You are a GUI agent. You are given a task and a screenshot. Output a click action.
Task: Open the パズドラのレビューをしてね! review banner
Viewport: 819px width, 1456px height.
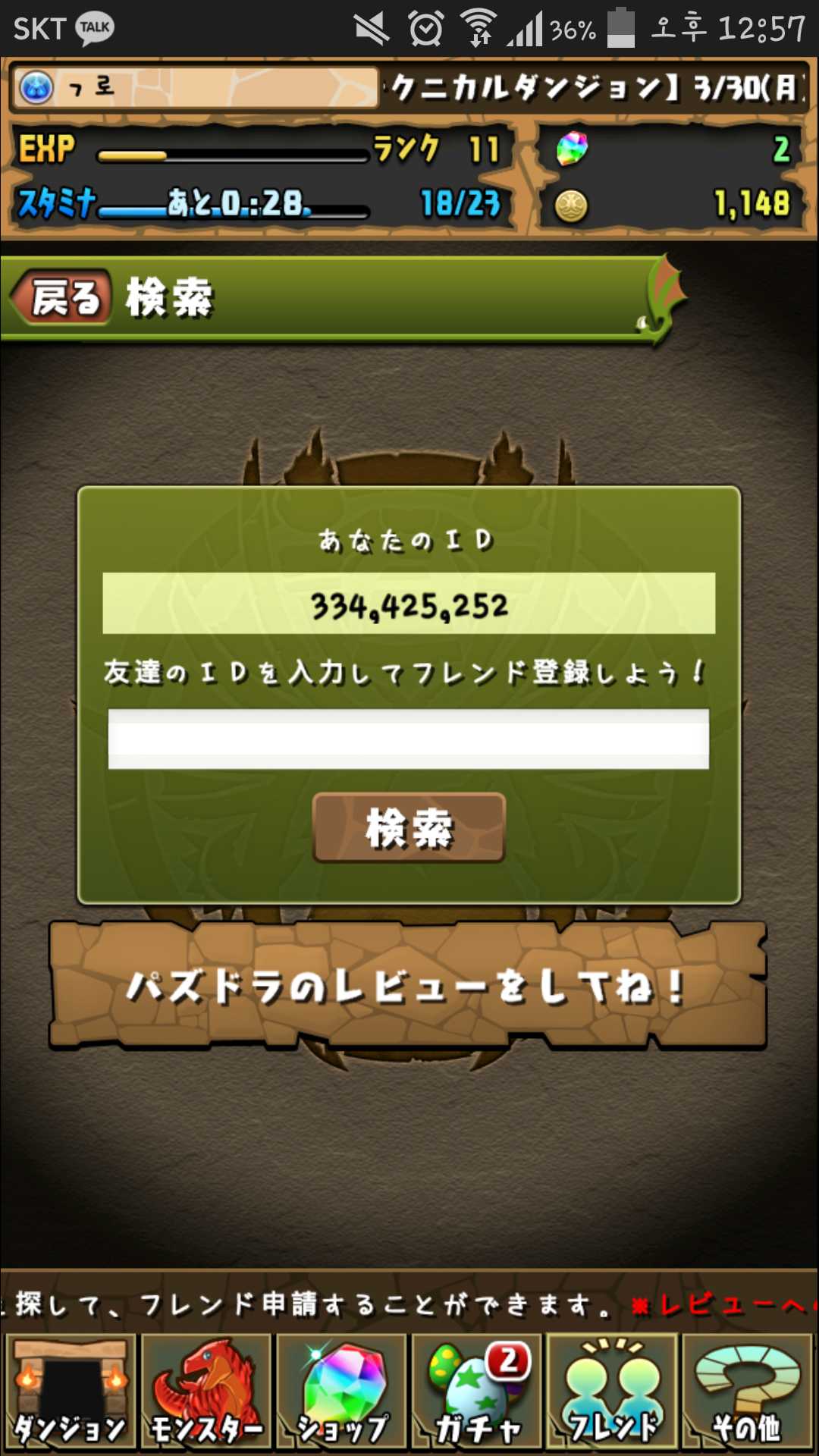409,986
